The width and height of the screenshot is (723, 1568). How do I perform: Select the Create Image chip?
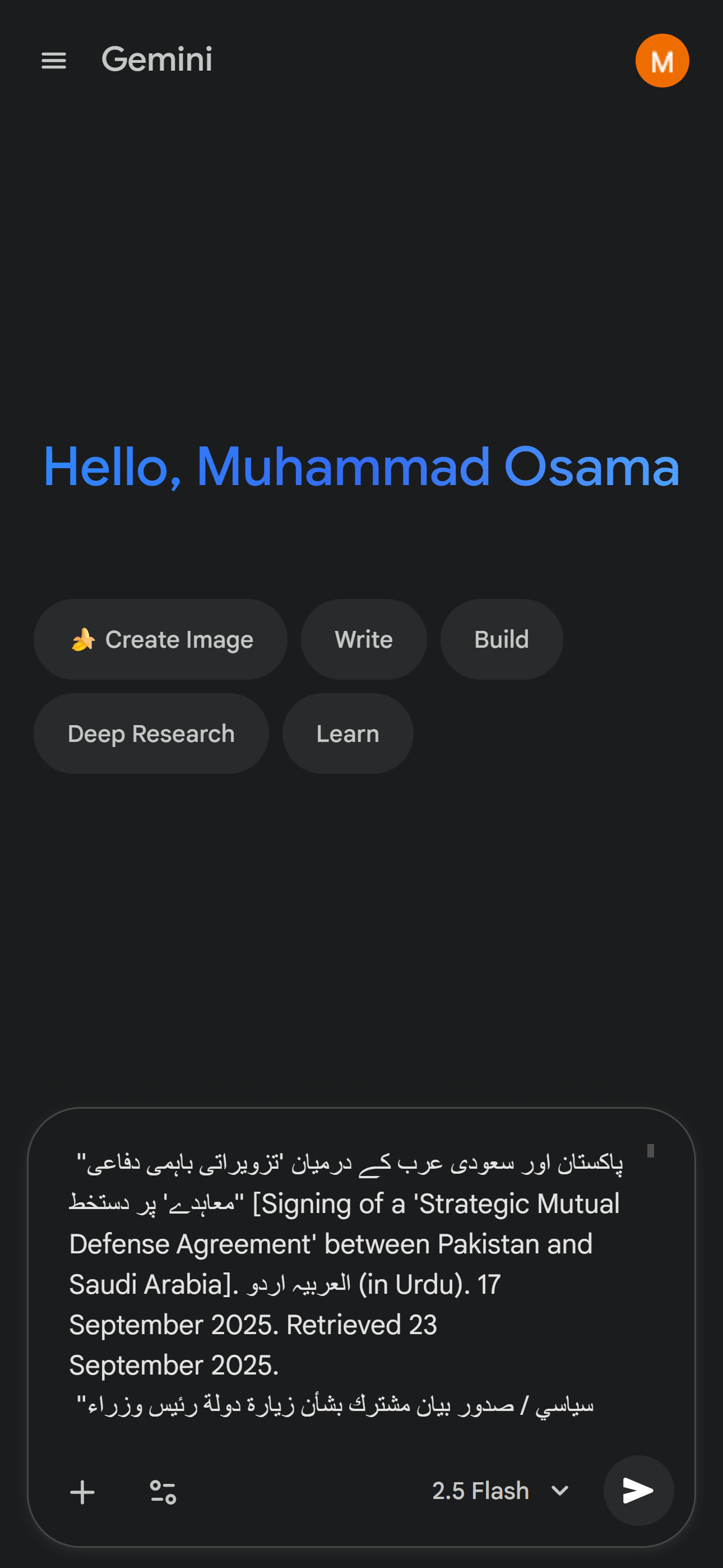point(161,639)
